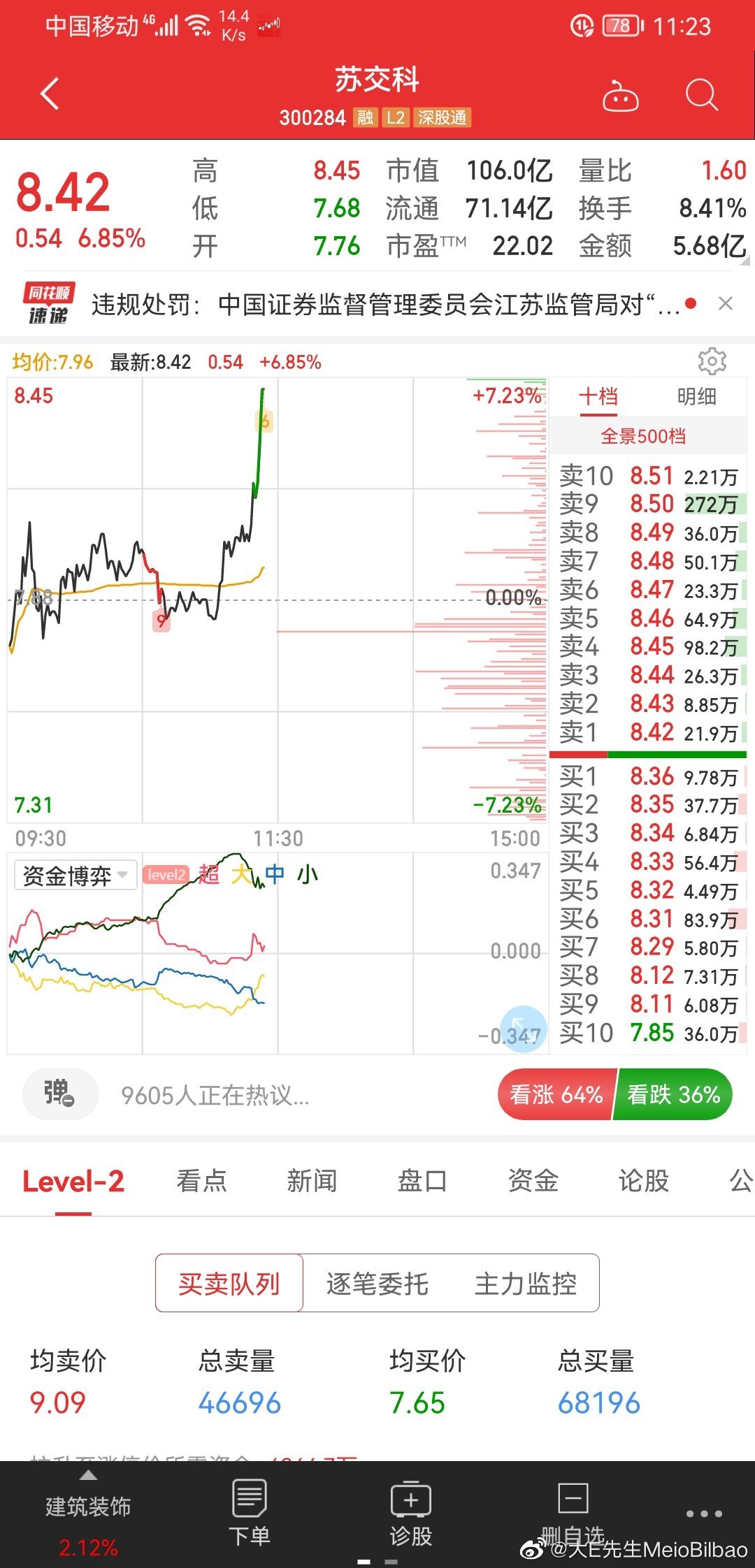Screen dimensions: 755x1568
Task: Toggle the 弹 bullet comments button
Action: (59, 1094)
